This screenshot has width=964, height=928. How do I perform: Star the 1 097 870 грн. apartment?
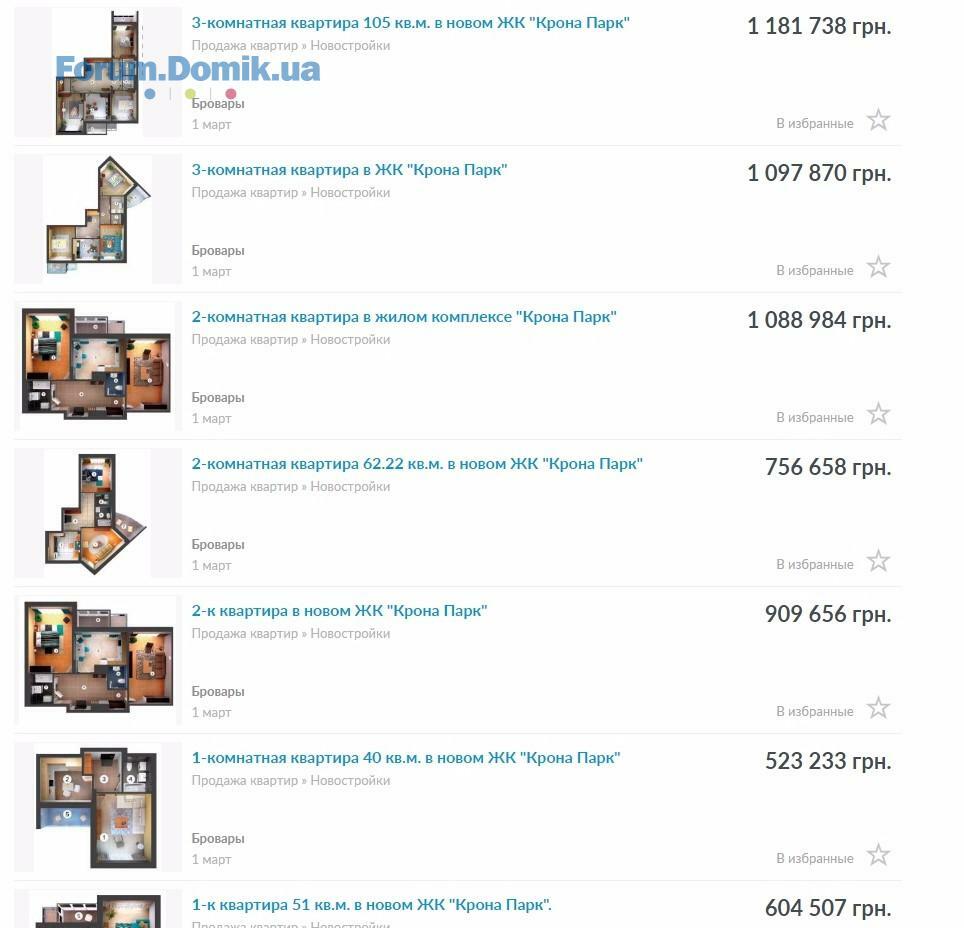878,268
